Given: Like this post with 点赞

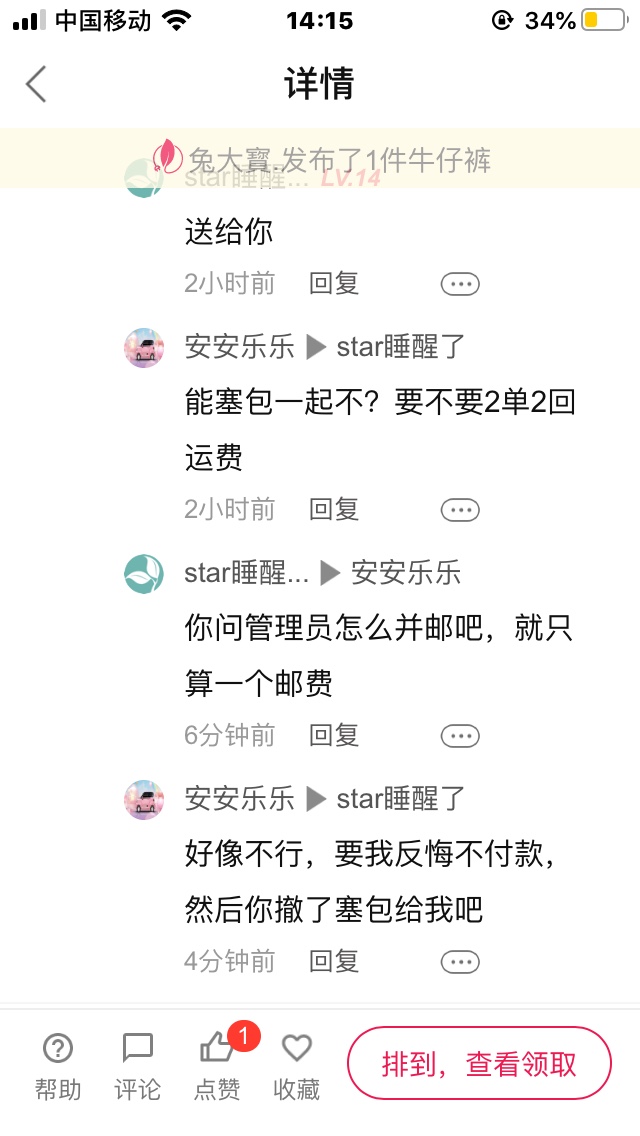Looking at the screenshot, I should pos(217,1067).
